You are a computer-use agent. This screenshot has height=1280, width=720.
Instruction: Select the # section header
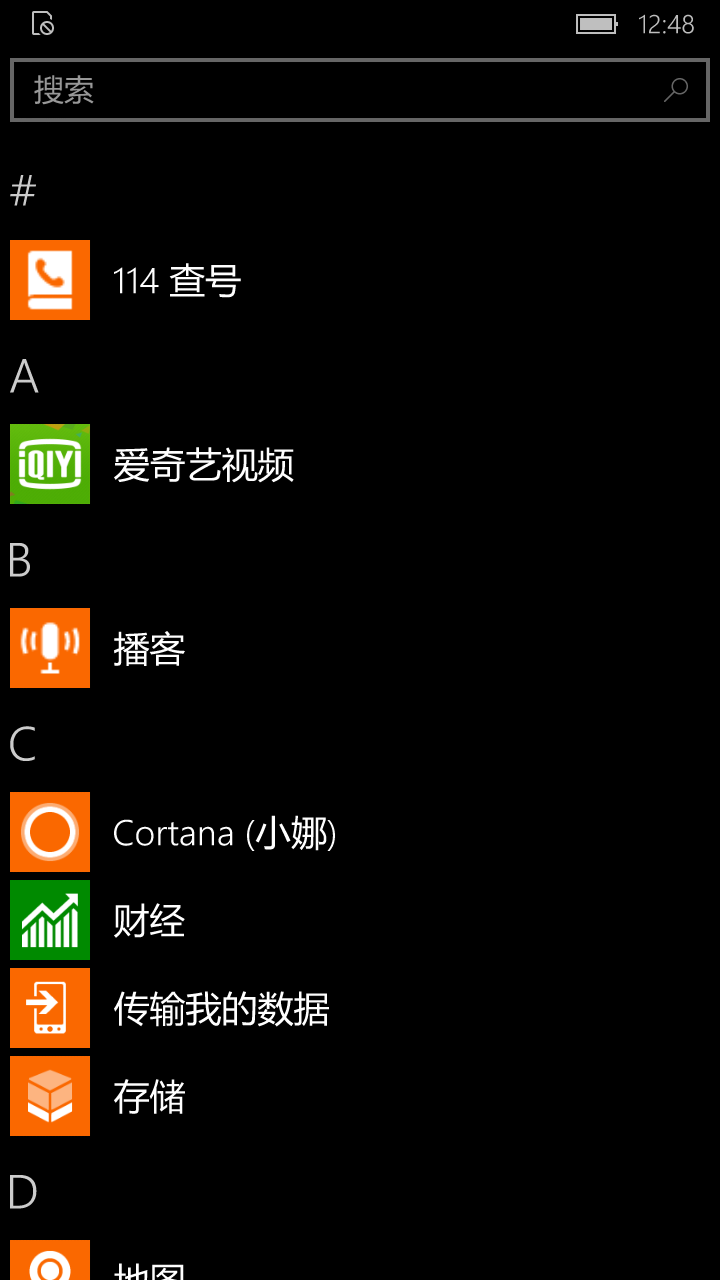[23, 190]
